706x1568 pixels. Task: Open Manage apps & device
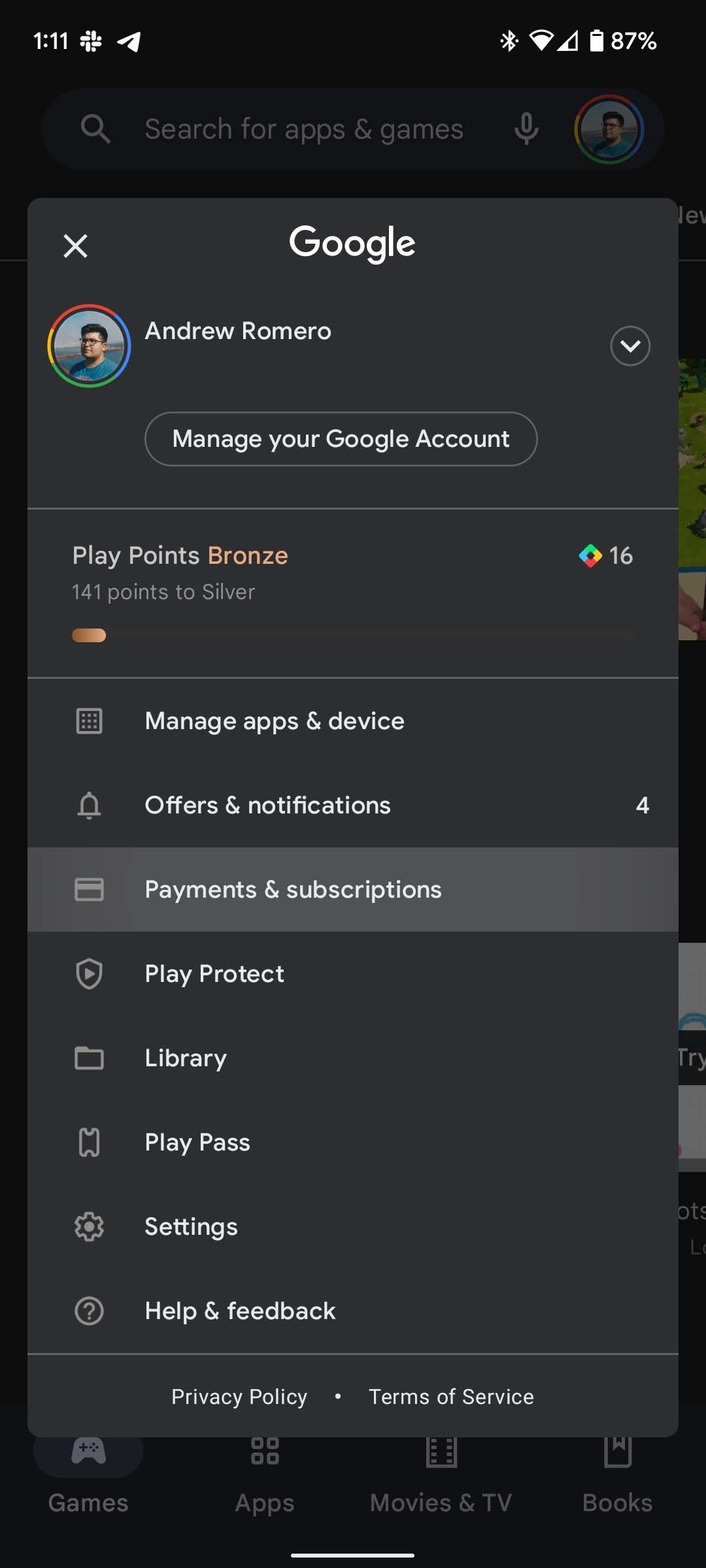click(x=275, y=721)
